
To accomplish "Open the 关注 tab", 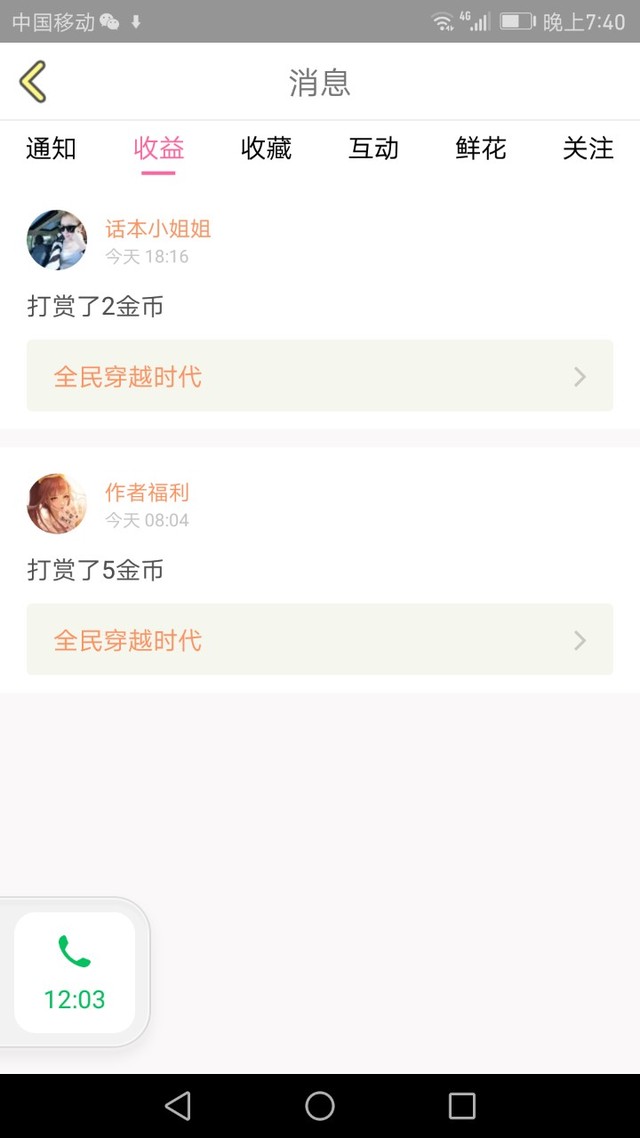I will click(x=588, y=149).
